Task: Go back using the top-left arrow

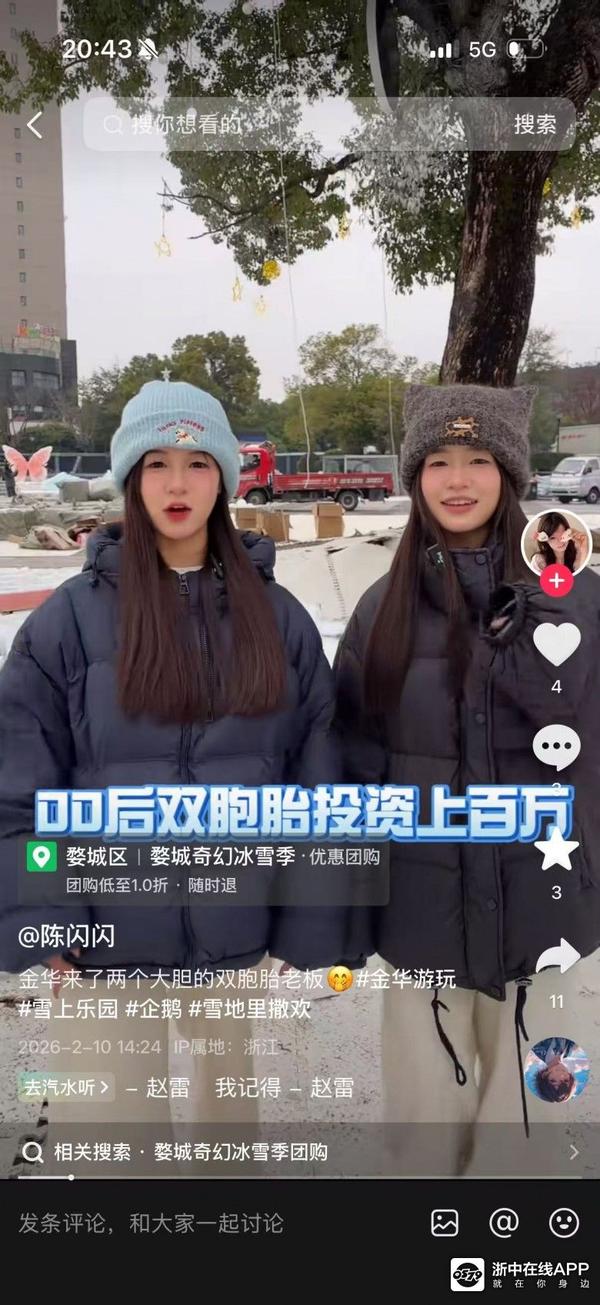Action: tap(34, 125)
